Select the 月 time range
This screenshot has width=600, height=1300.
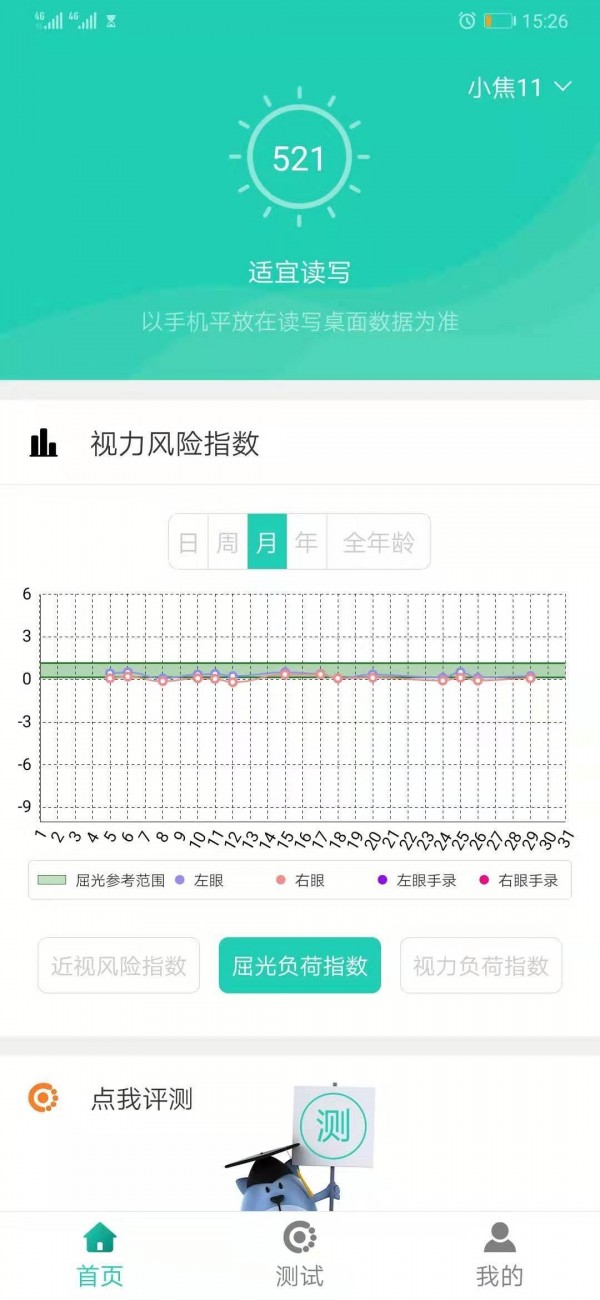coord(267,542)
